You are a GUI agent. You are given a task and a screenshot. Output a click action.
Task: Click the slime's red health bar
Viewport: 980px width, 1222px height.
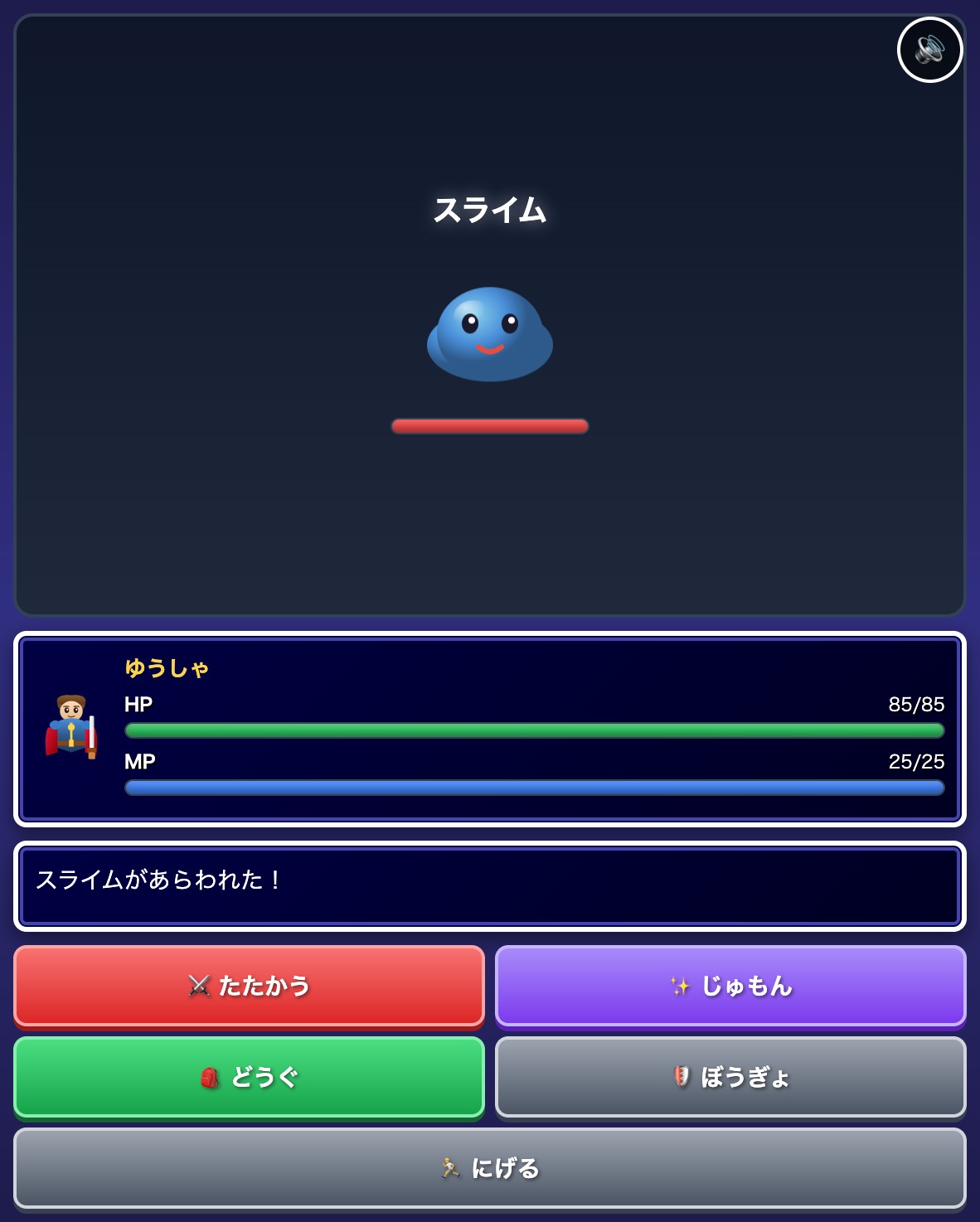(x=489, y=425)
